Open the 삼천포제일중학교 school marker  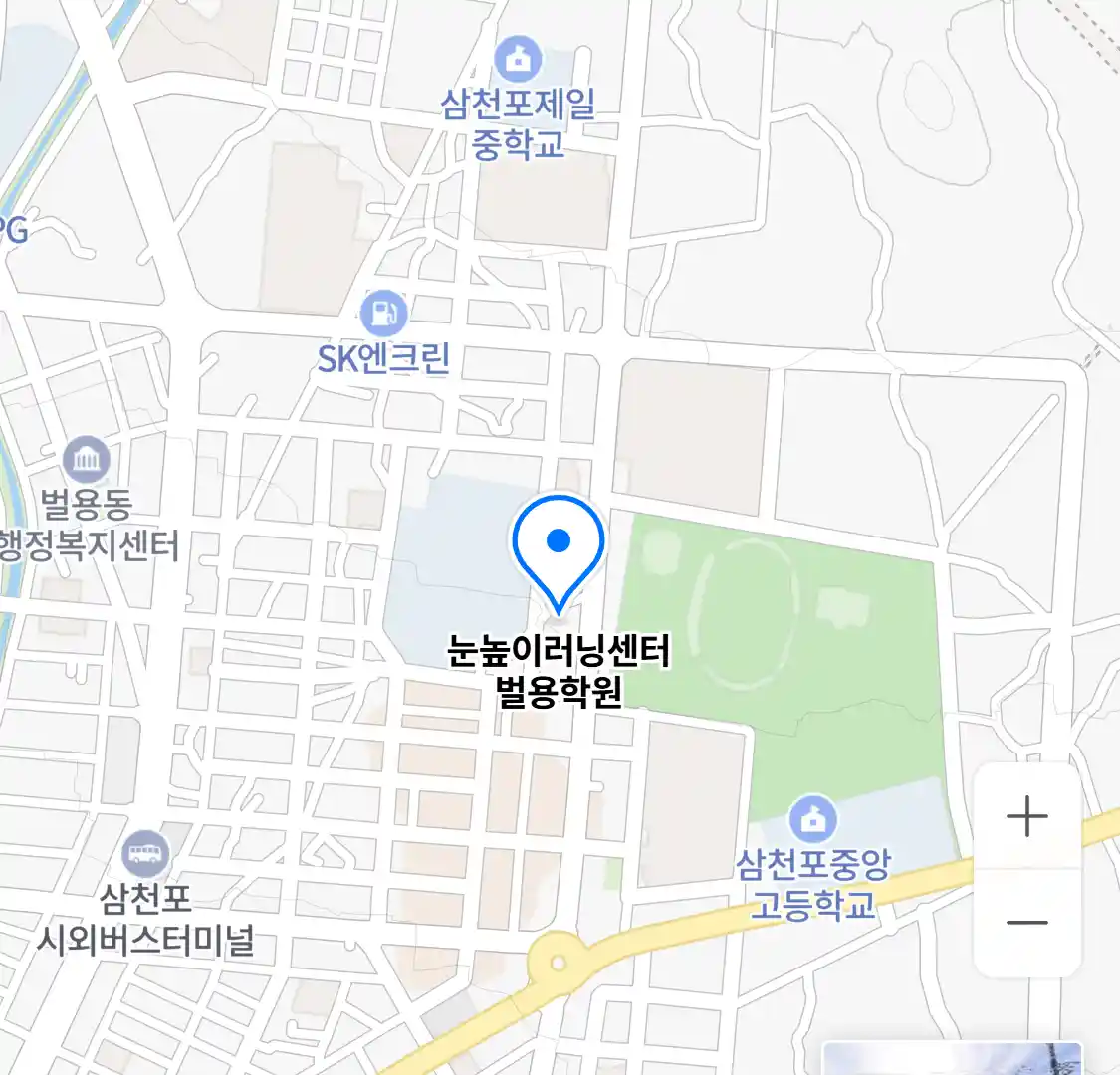pyautogui.click(x=518, y=61)
